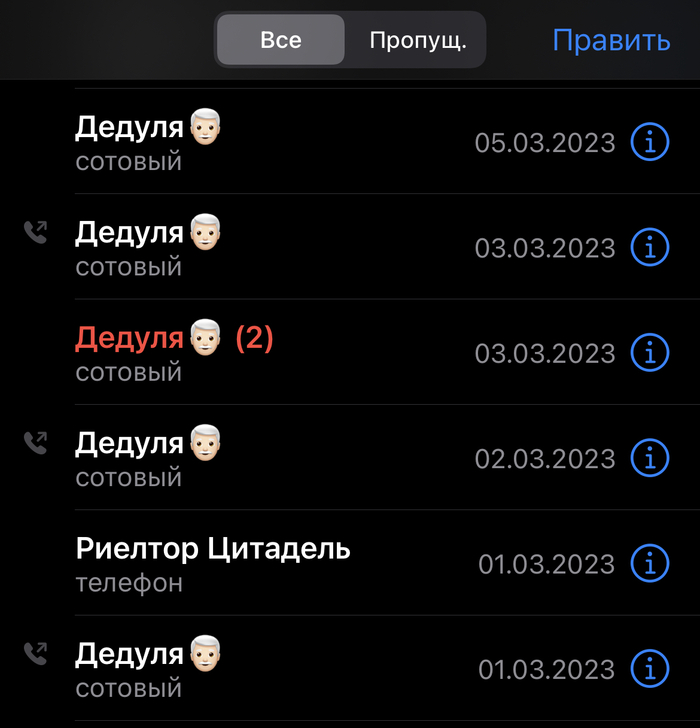
Task: Tap Править to edit the call list
Action: point(611,41)
